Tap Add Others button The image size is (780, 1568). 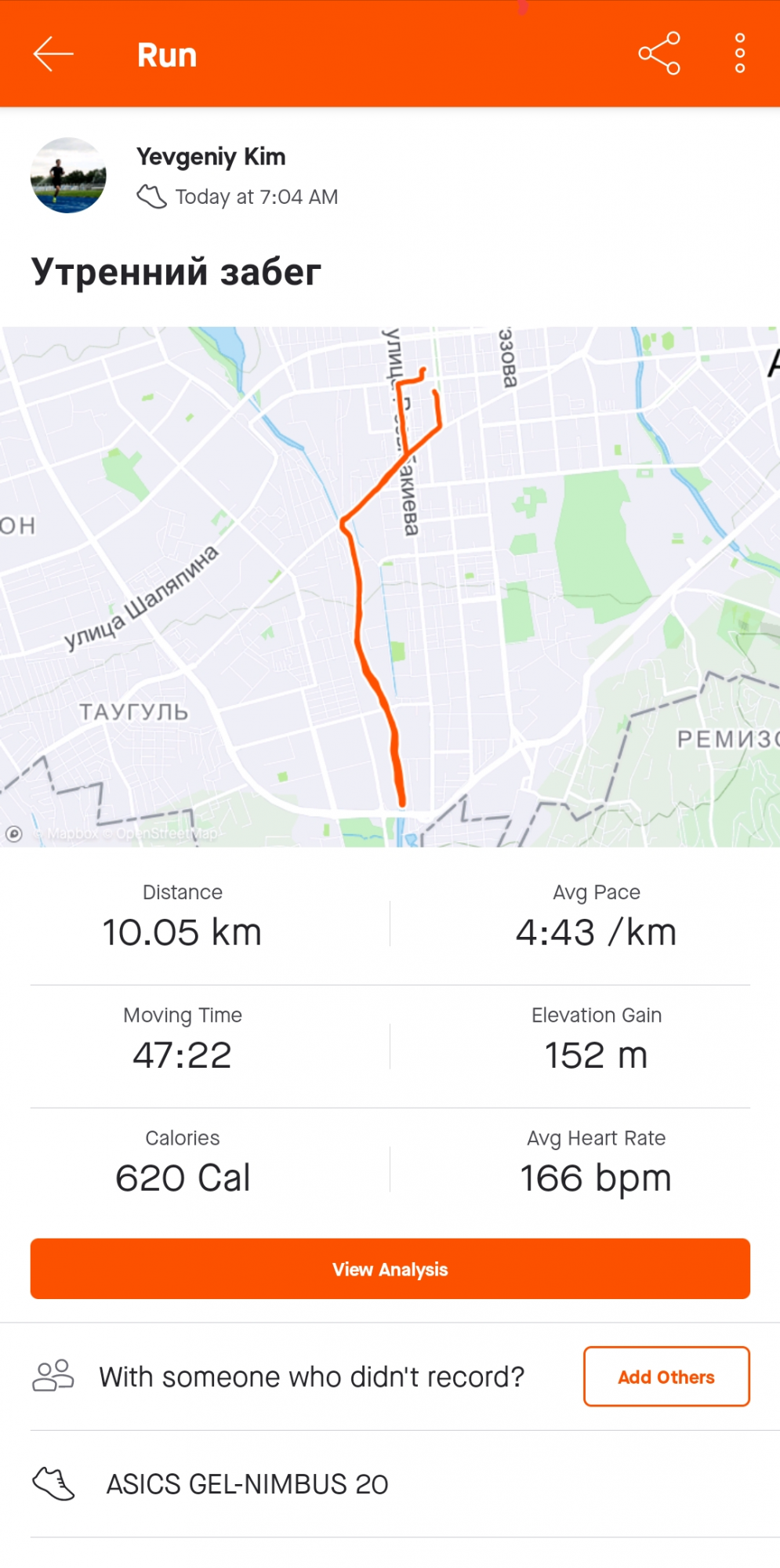point(666,1377)
